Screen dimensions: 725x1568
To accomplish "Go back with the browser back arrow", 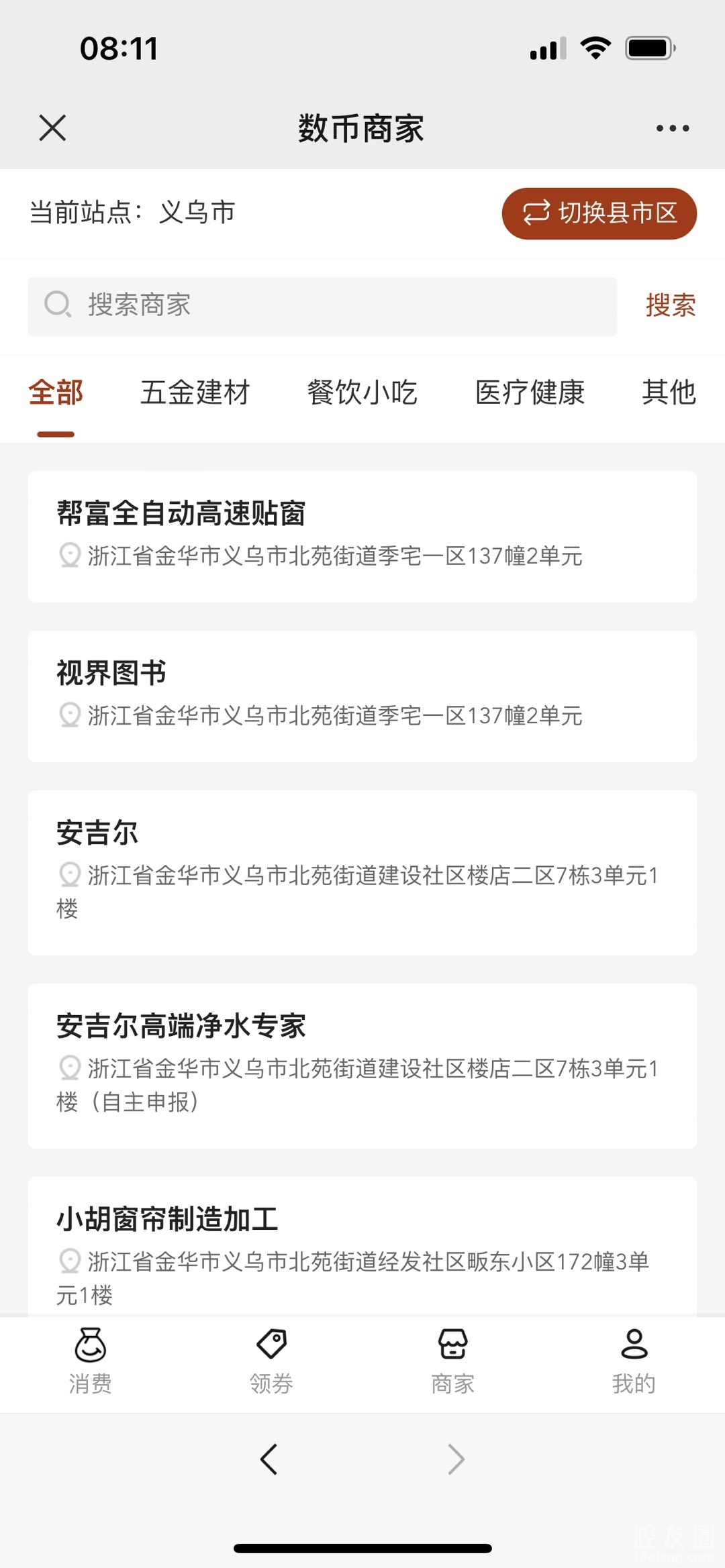I will (269, 1459).
